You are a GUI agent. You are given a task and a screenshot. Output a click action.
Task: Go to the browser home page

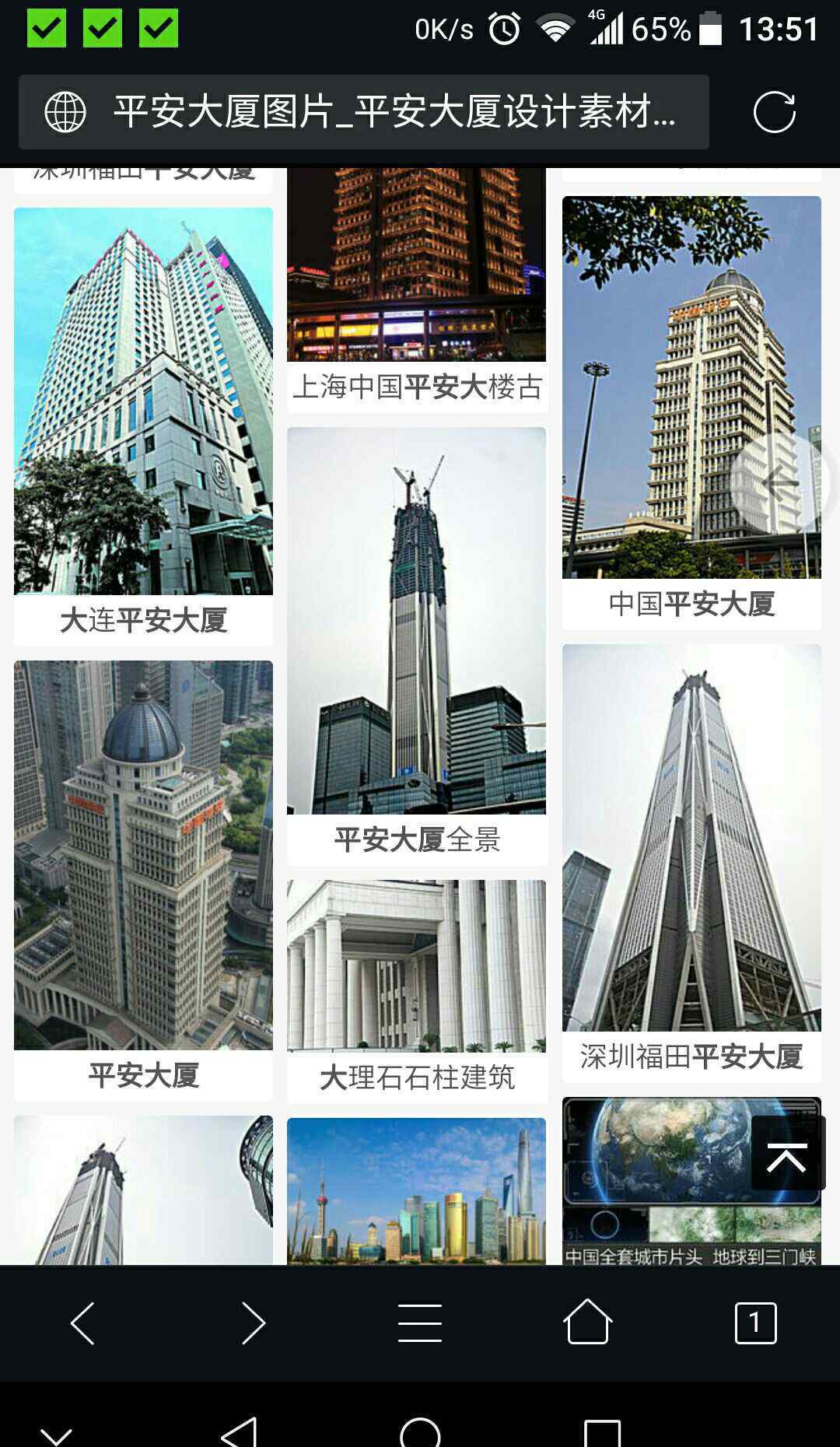click(x=587, y=1323)
